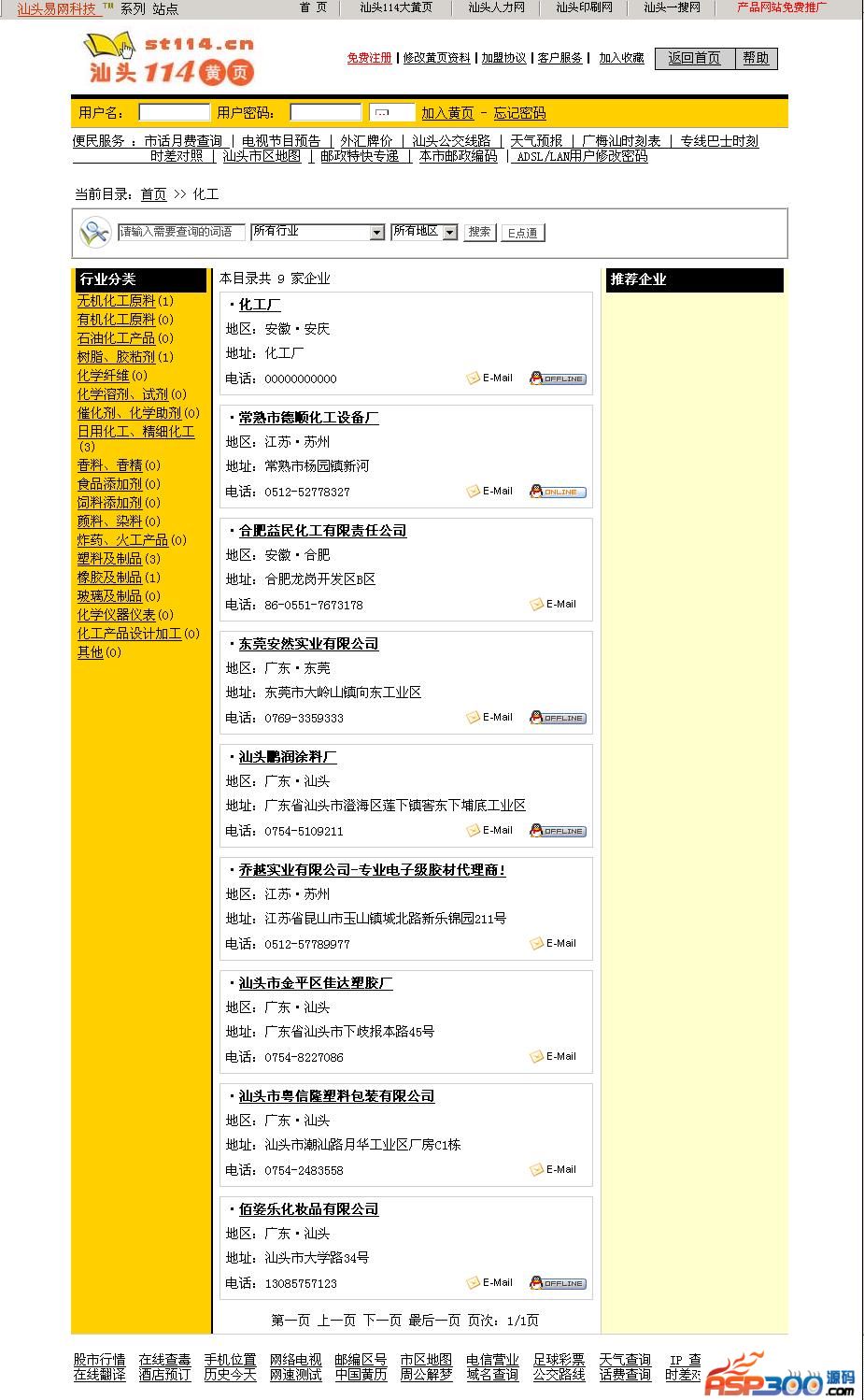
Task: Open the 塑料及制品 category
Action: pos(109,559)
